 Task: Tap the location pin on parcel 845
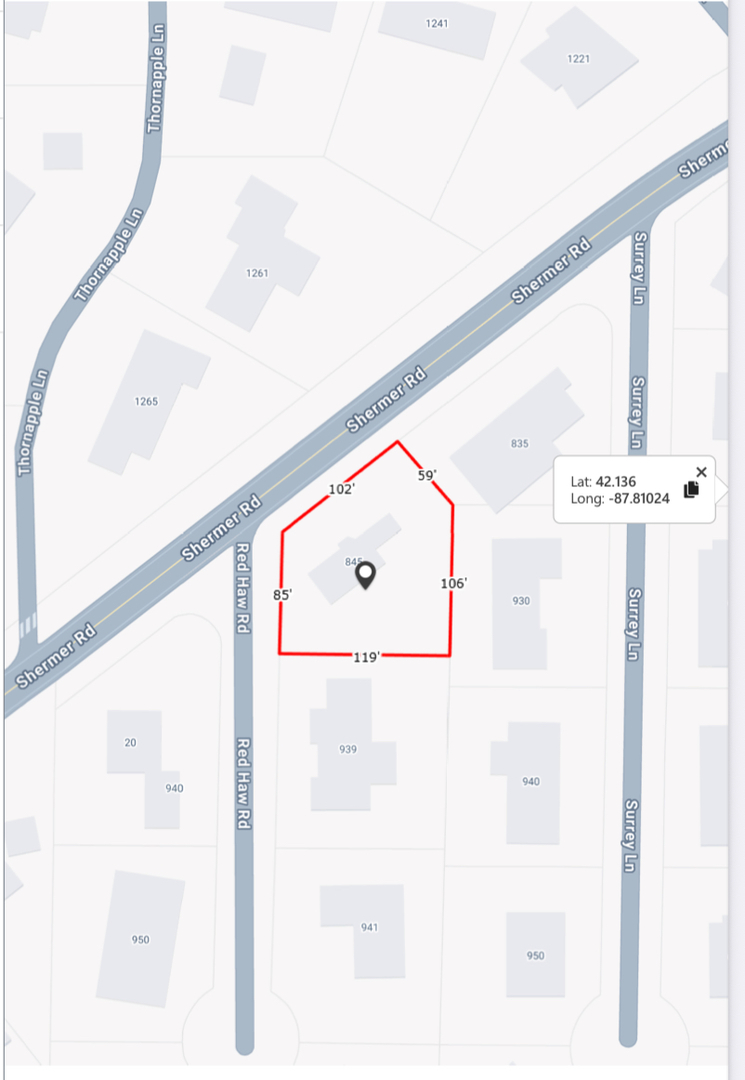(x=366, y=574)
